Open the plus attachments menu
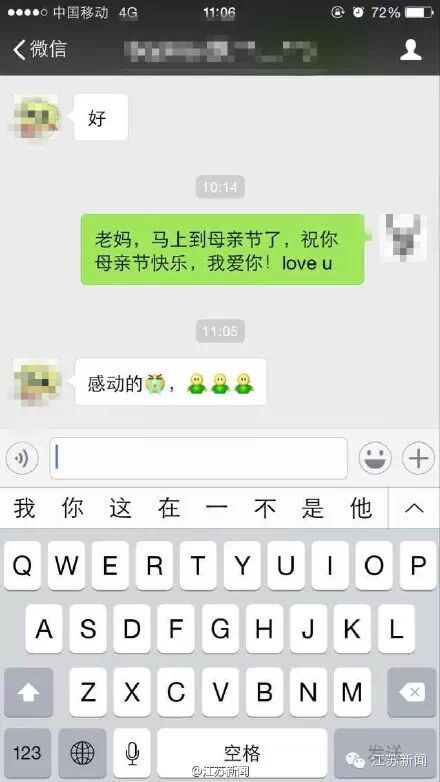This screenshot has width=440, height=782. 418,458
